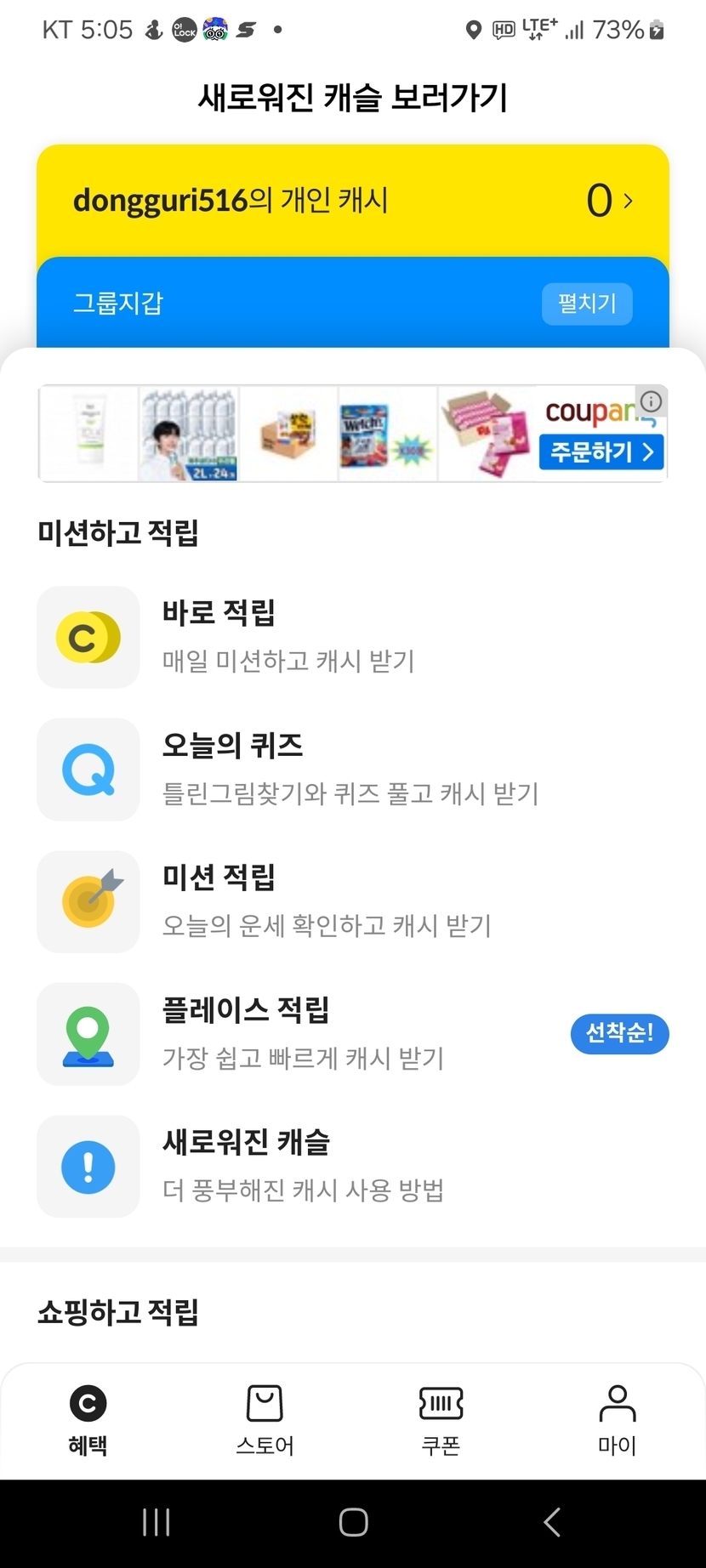Open the ad info icon

[x=652, y=401]
